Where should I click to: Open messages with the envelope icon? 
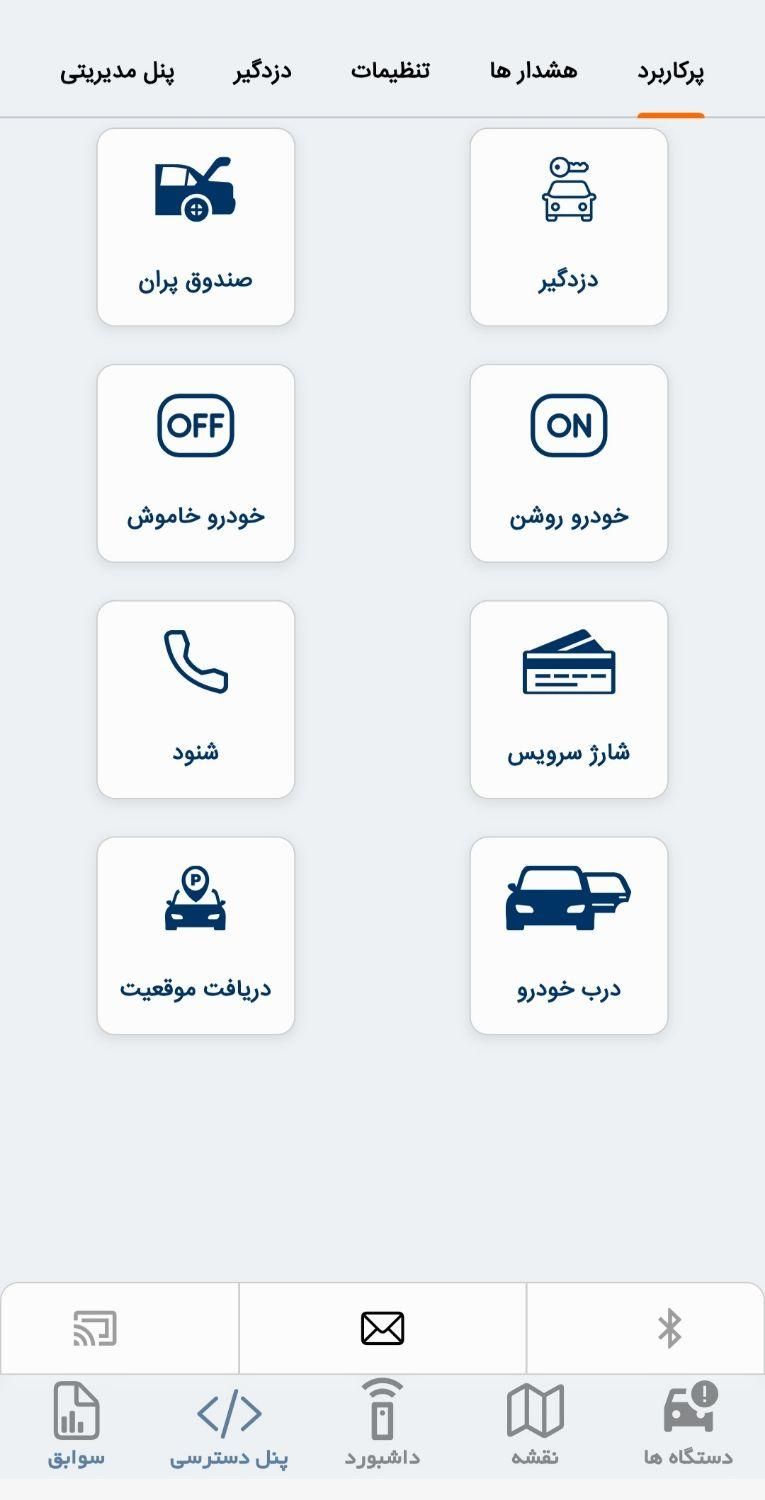tap(382, 1327)
